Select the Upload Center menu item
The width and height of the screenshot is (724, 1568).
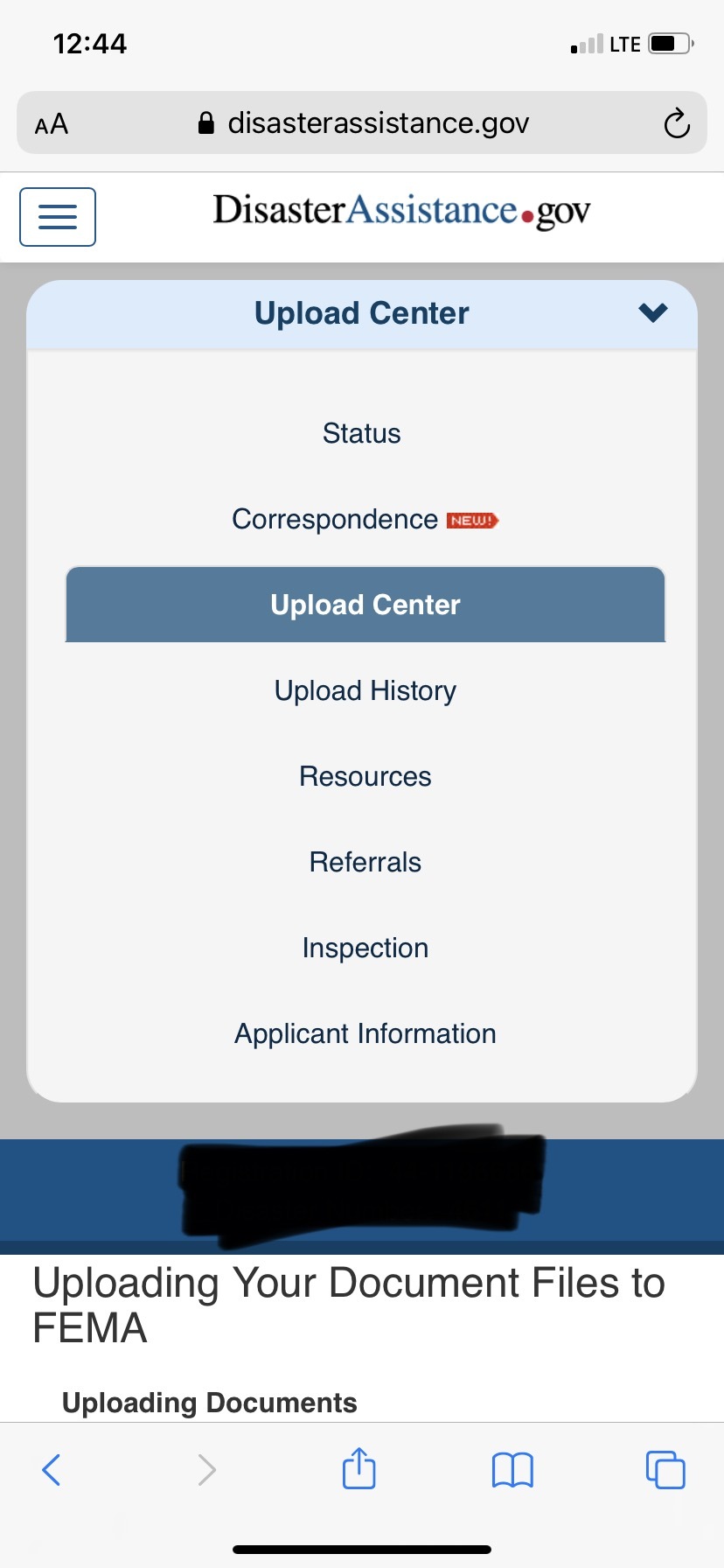pos(365,604)
